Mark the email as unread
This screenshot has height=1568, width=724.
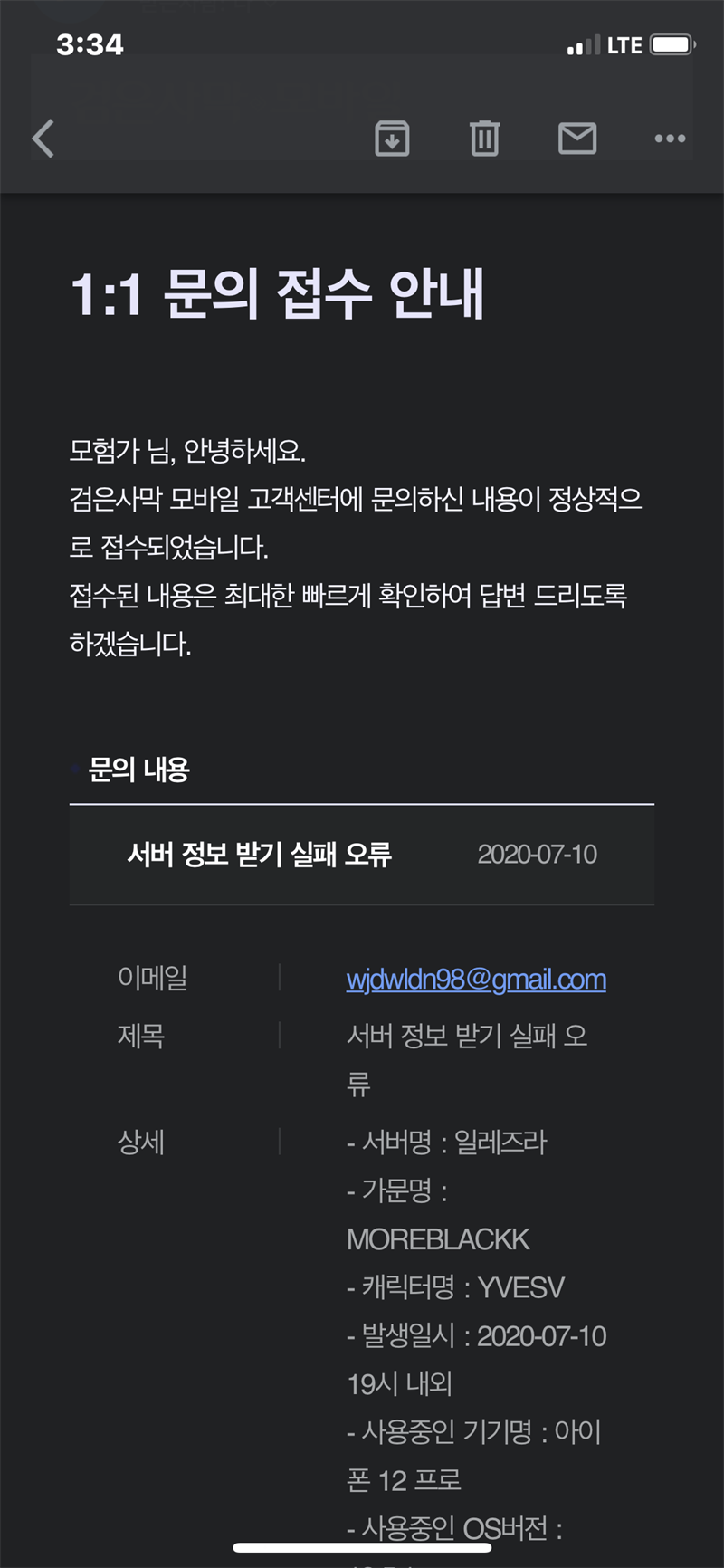[577, 139]
